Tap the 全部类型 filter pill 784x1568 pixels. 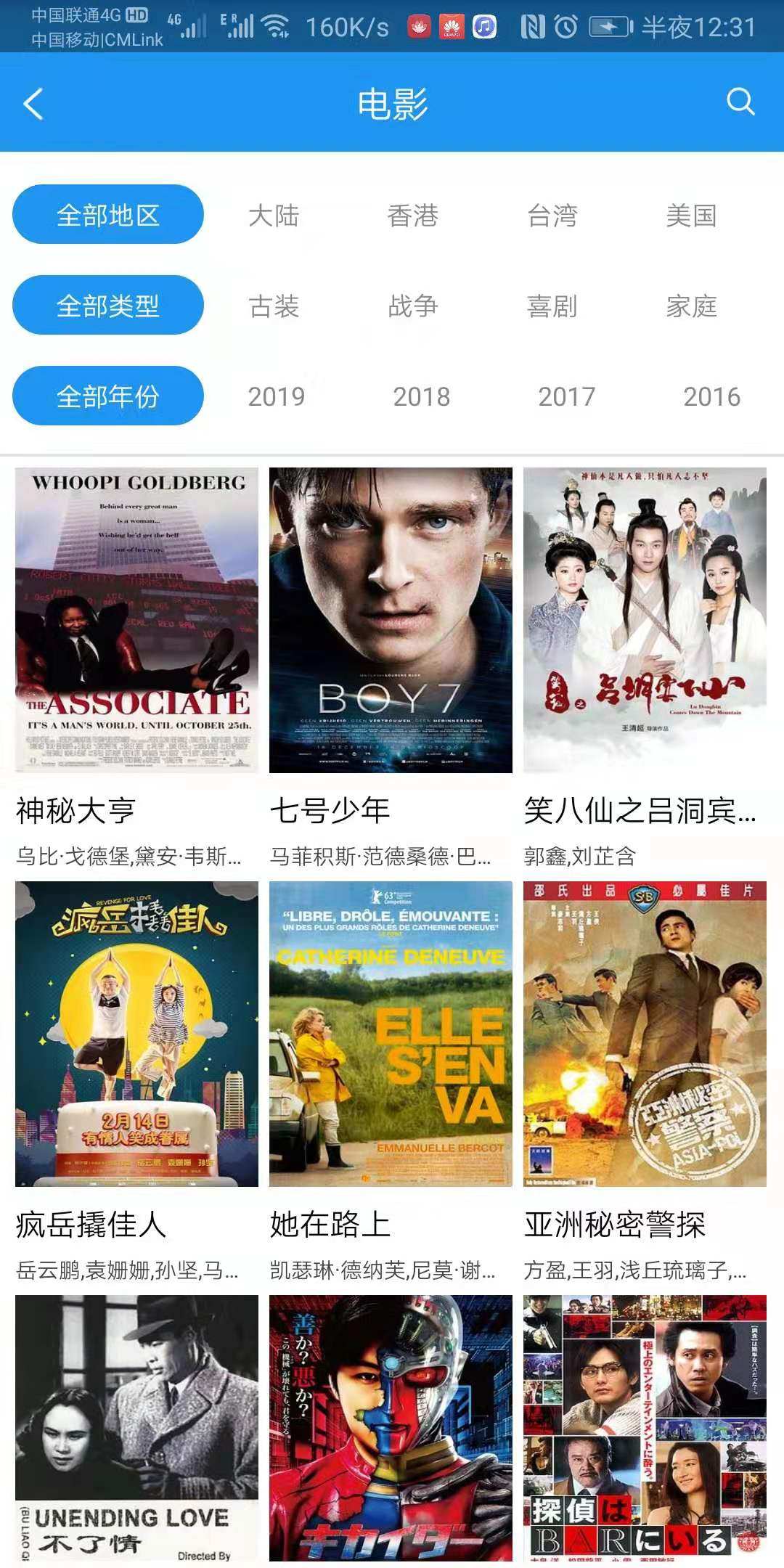(109, 306)
